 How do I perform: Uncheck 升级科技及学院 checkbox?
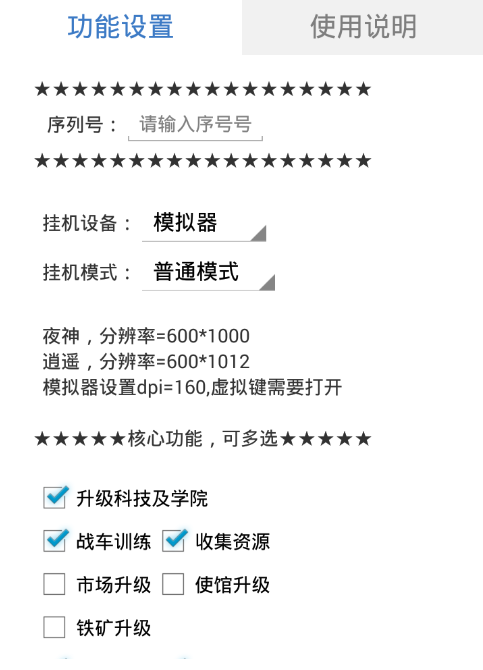point(55,498)
